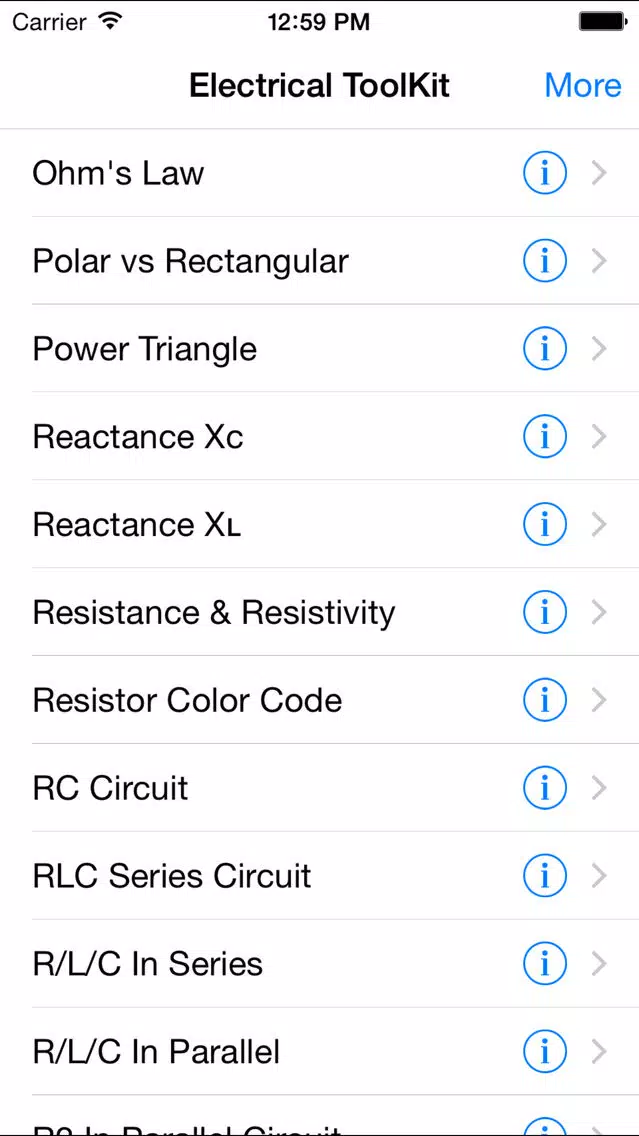The image size is (639, 1136).
Task: Select R/L/C In Series
Action: point(320,964)
